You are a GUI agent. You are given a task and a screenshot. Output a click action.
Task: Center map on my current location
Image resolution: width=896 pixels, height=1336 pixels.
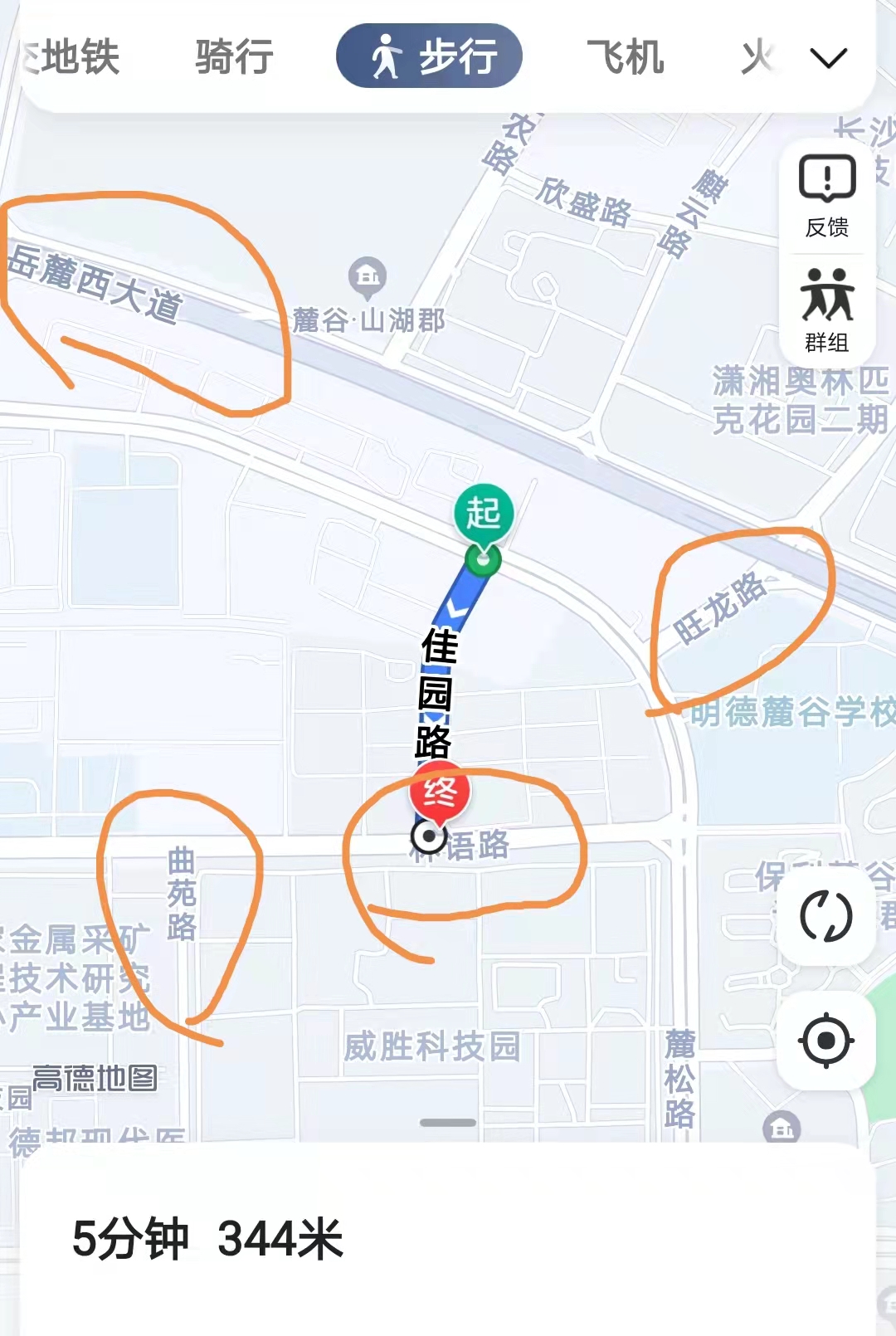(825, 1040)
